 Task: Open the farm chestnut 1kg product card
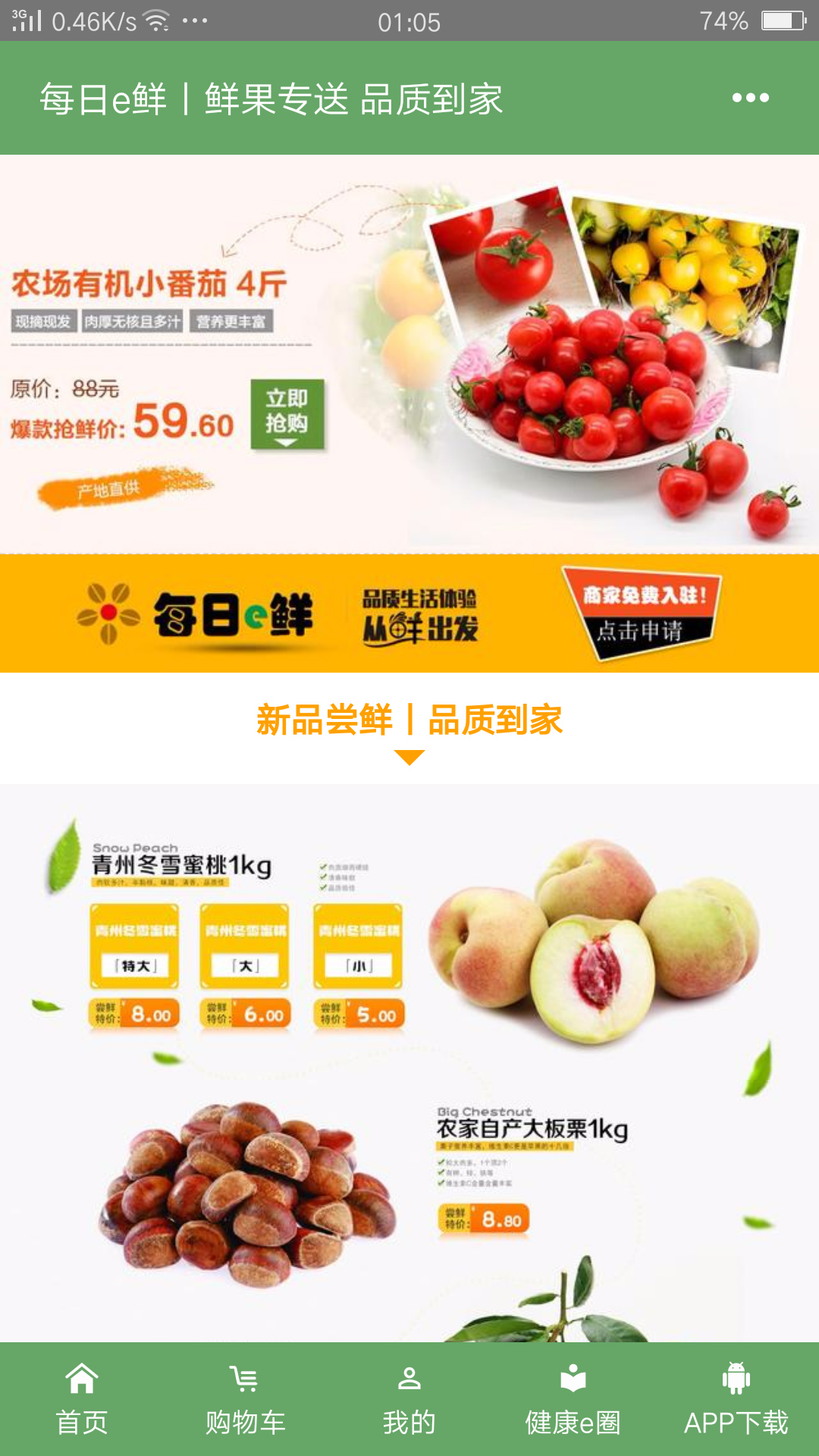click(409, 1191)
